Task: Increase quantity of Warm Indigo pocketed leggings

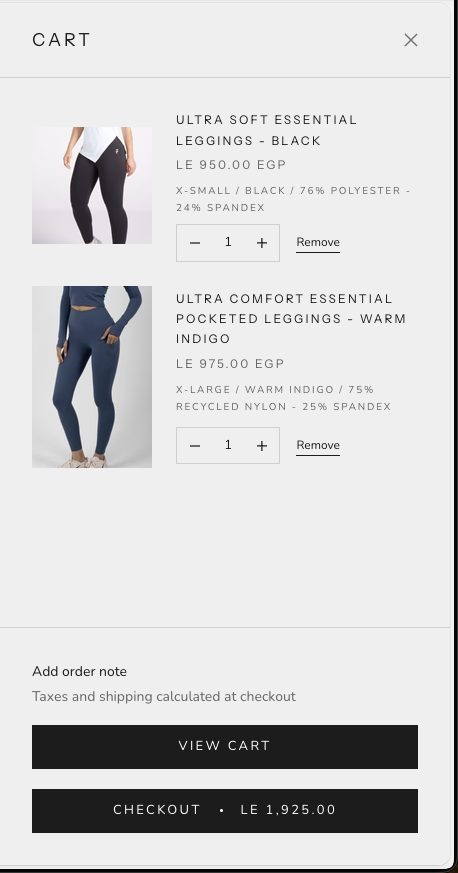Action: point(262,445)
